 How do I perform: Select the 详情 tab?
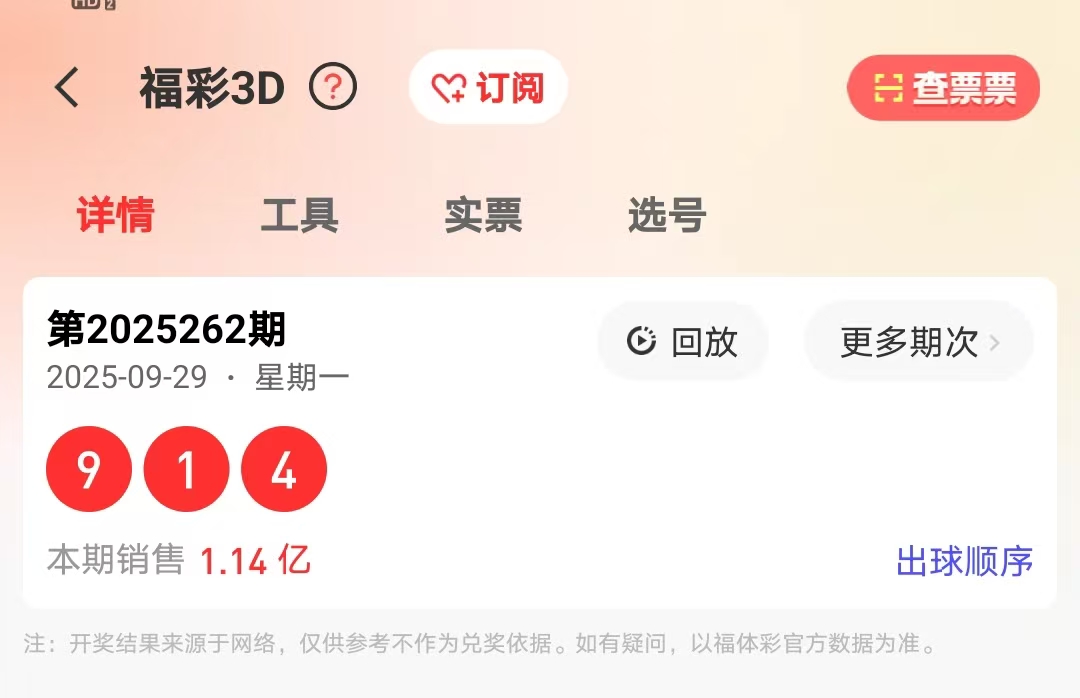116,215
